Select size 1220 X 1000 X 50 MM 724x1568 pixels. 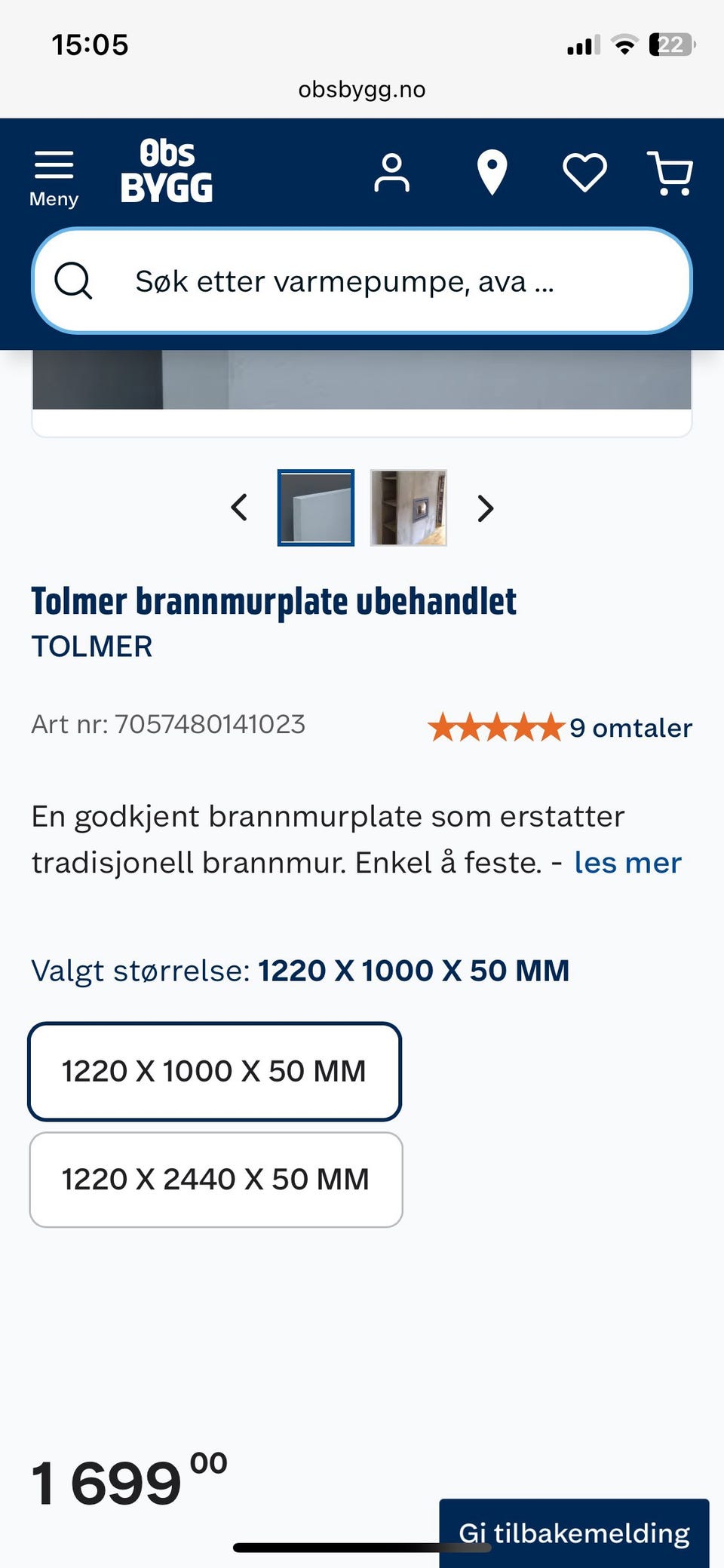pyautogui.click(x=214, y=1072)
